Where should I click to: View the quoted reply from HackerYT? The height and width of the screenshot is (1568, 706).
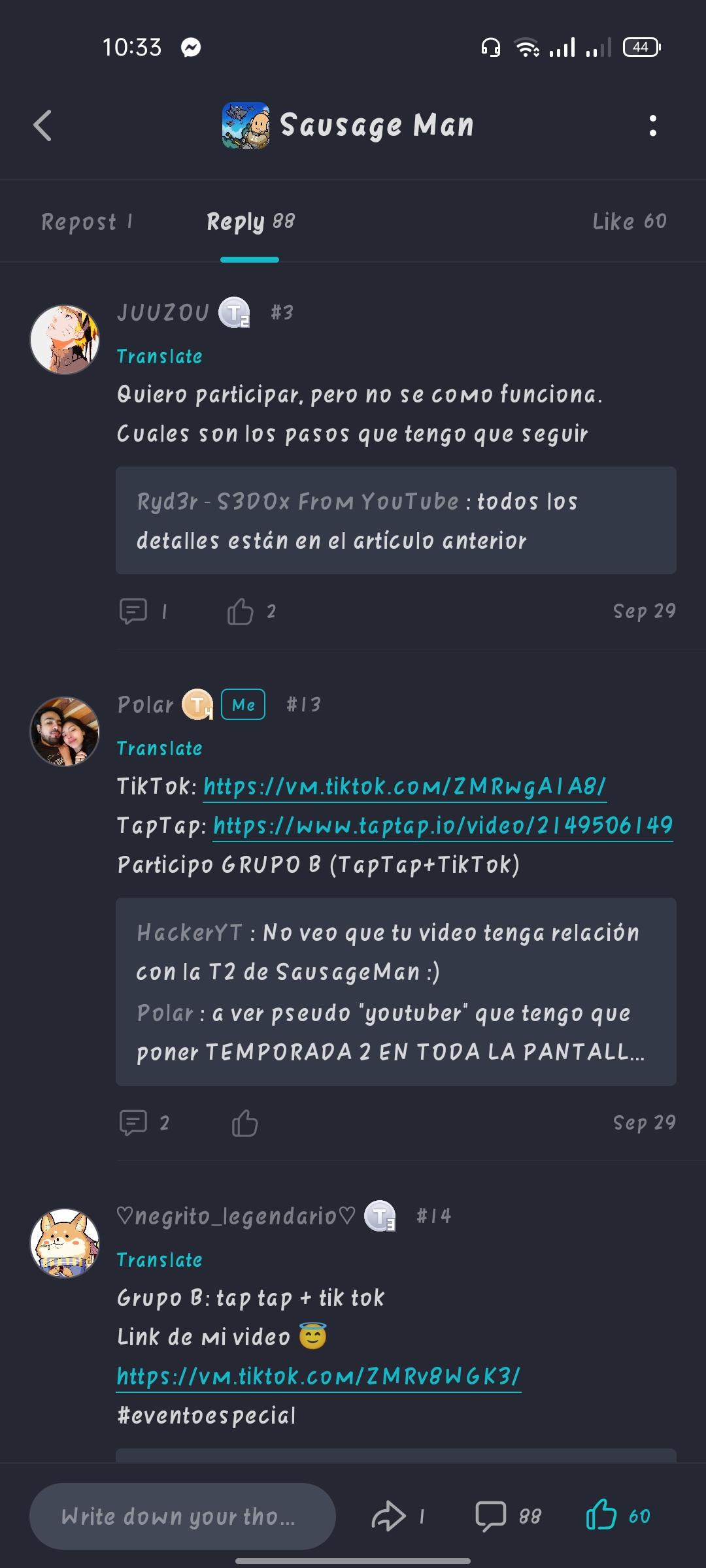point(395,953)
